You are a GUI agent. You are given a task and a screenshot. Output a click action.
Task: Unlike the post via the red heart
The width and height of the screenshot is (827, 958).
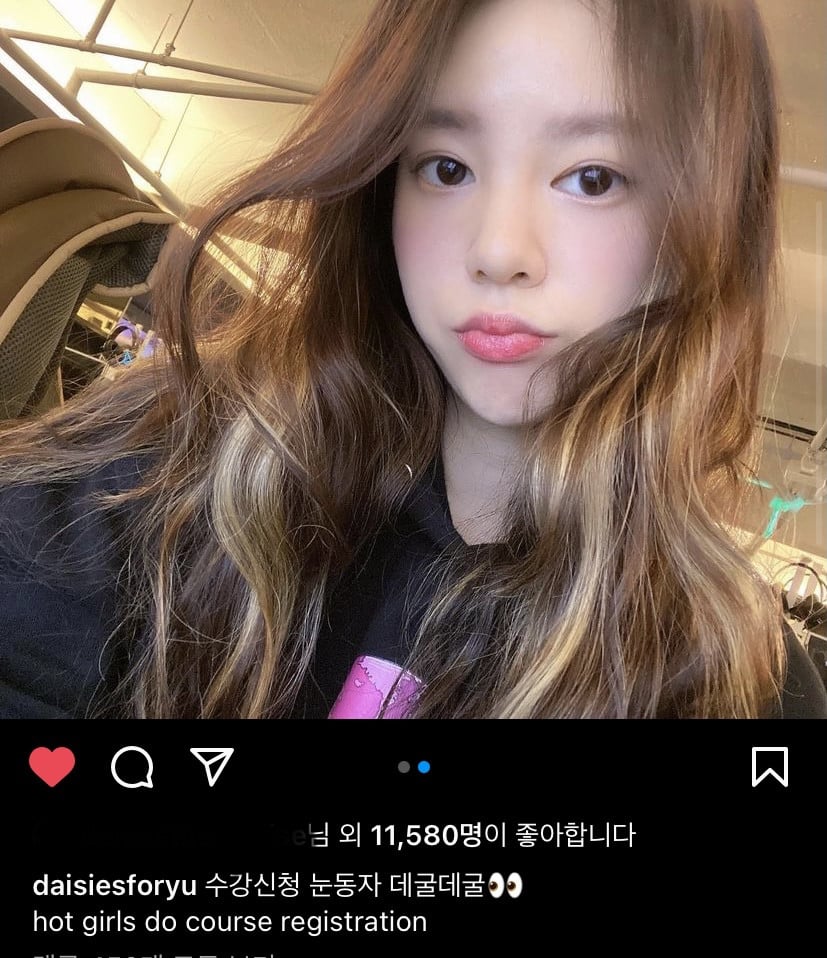[x=52, y=767]
